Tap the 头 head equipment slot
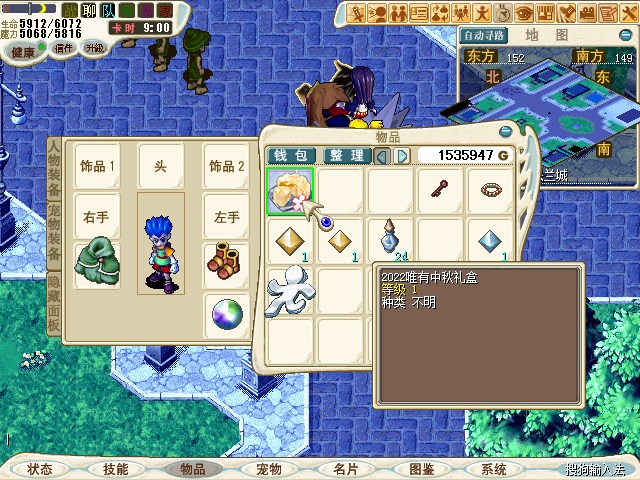This screenshot has height=480, width=640. (x=160, y=166)
